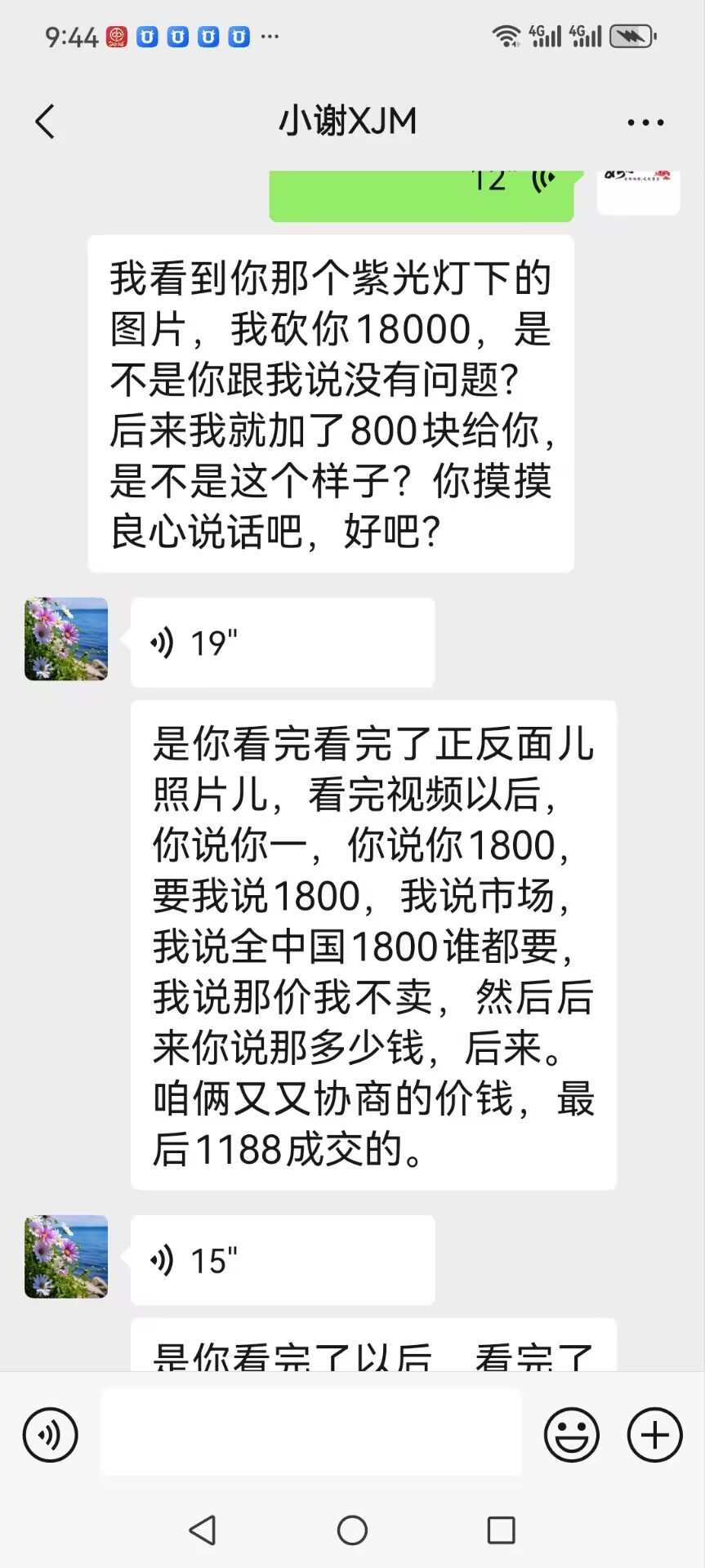Play the 19-second voice message
The width and height of the screenshot is (705, 1568).
click(x=283, y=643)
